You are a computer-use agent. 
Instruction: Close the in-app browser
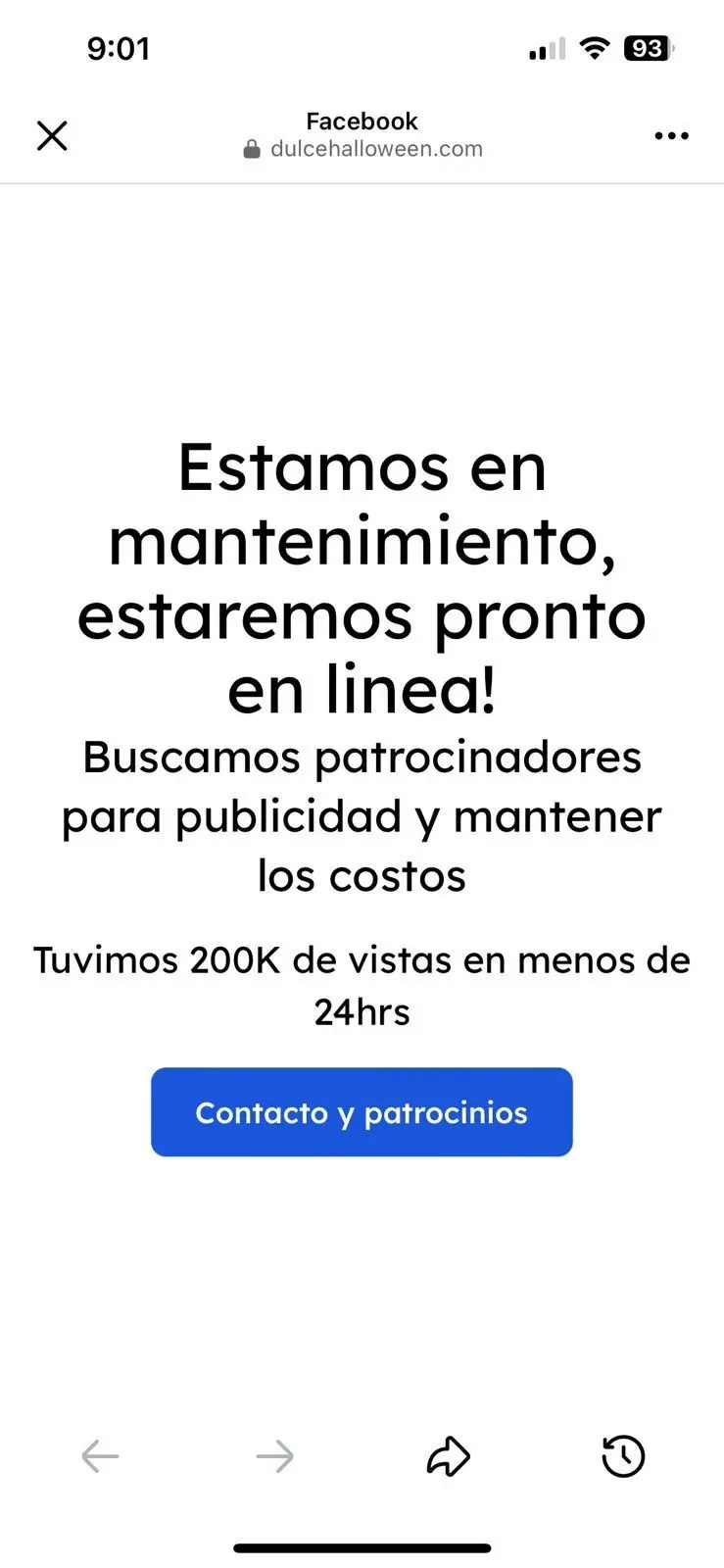[52, 135]
